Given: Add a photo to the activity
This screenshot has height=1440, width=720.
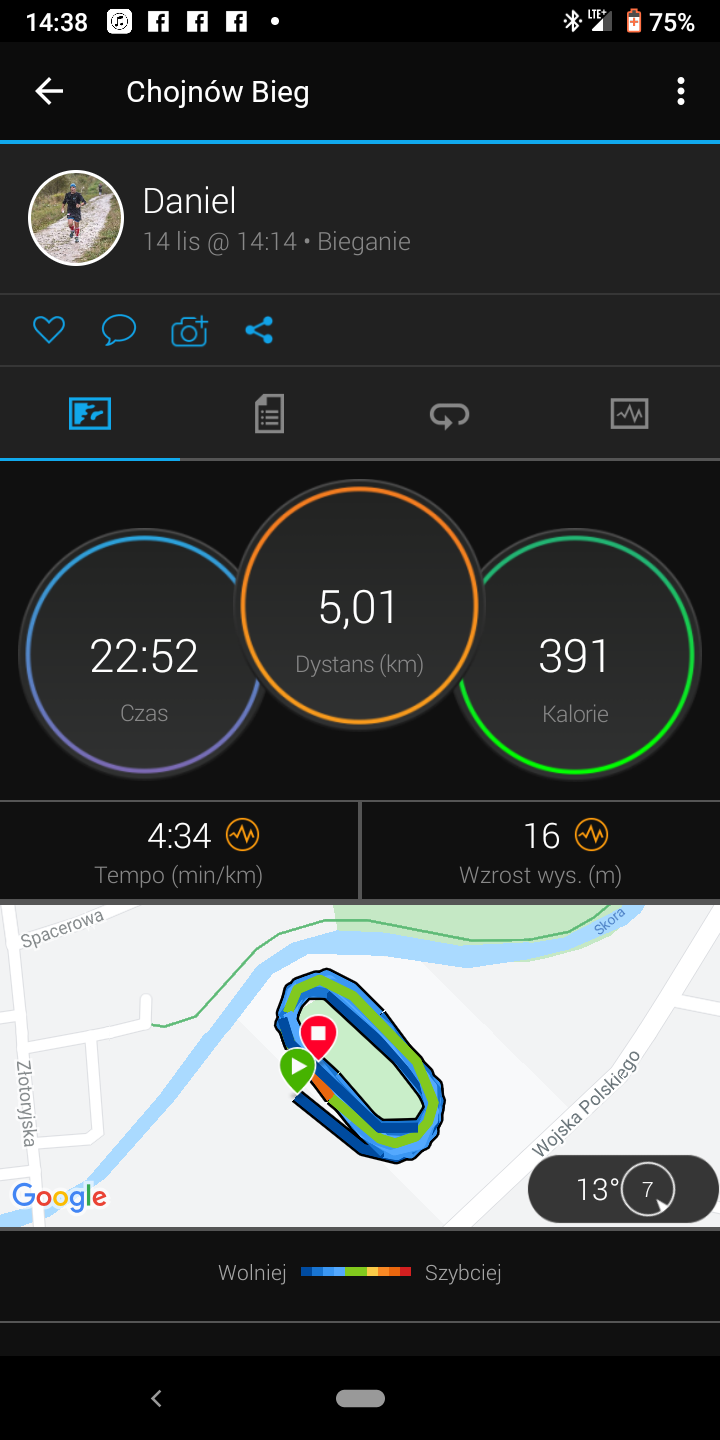Looking at the screenshot, I should pos(189,330).
